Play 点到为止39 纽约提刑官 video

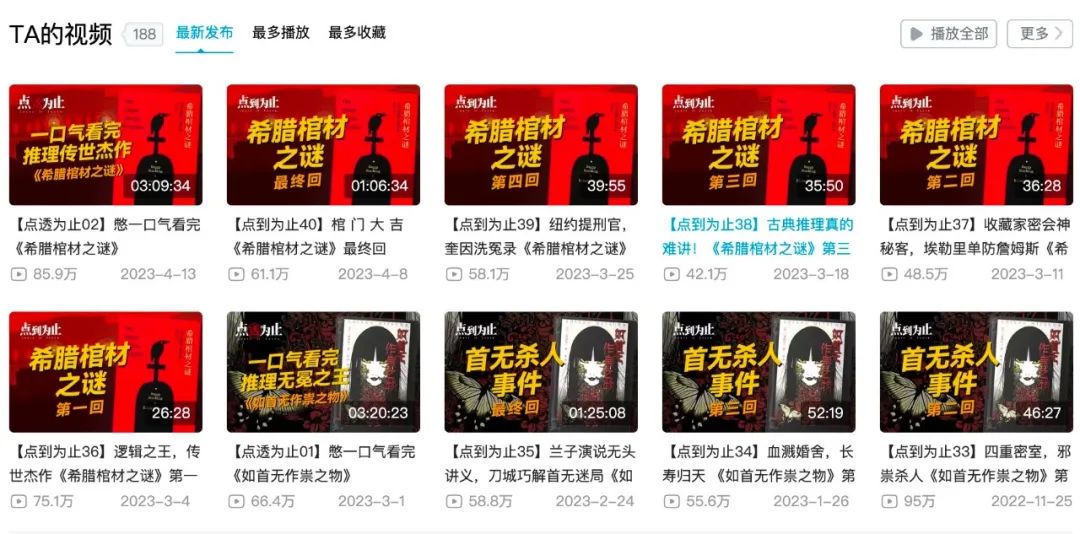coord(541,145)
